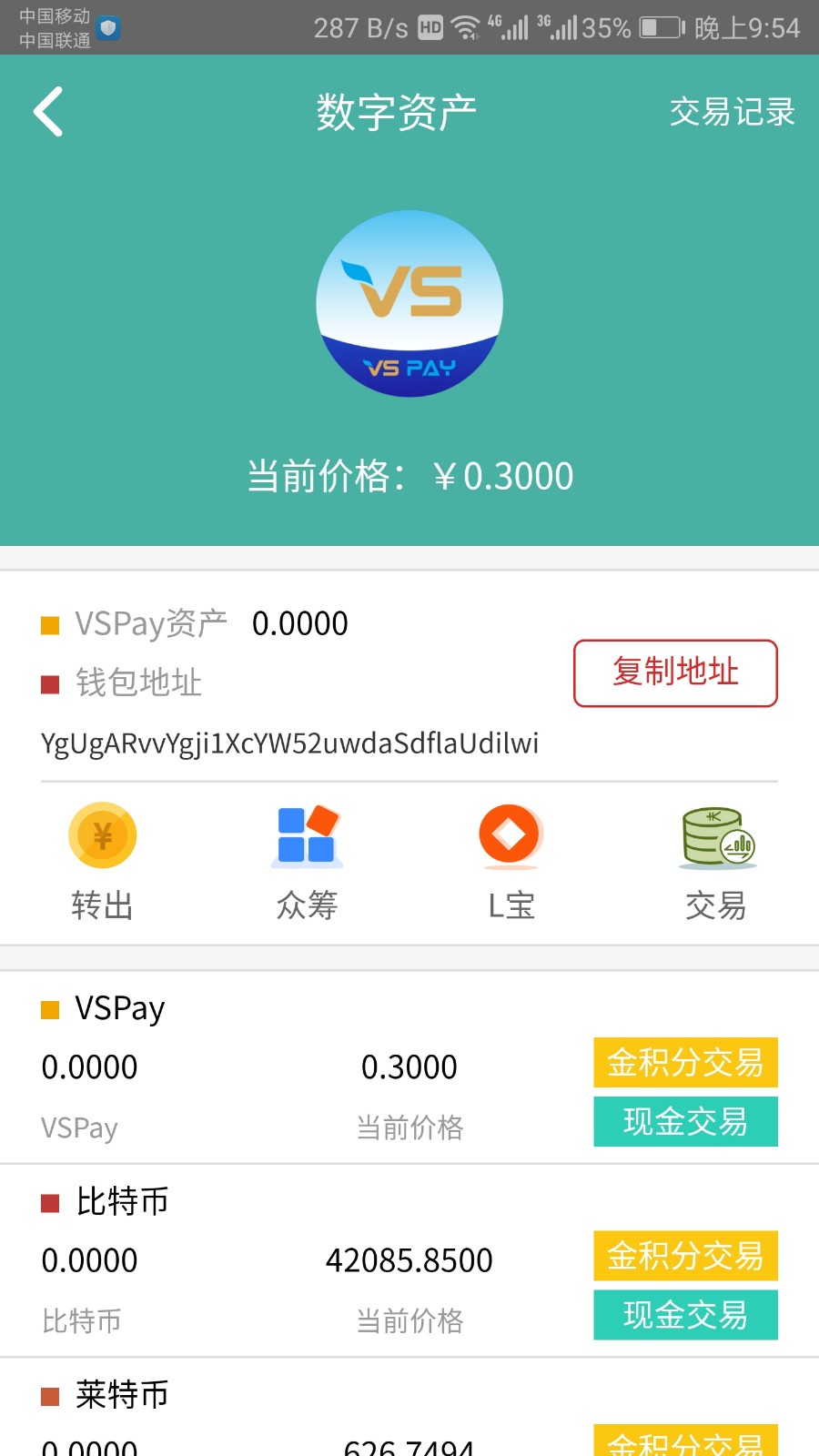The height and width of the screenshot is (1456, 819).
Task: Tap the 复制地址 copy address button
Action: click(675, 672)
